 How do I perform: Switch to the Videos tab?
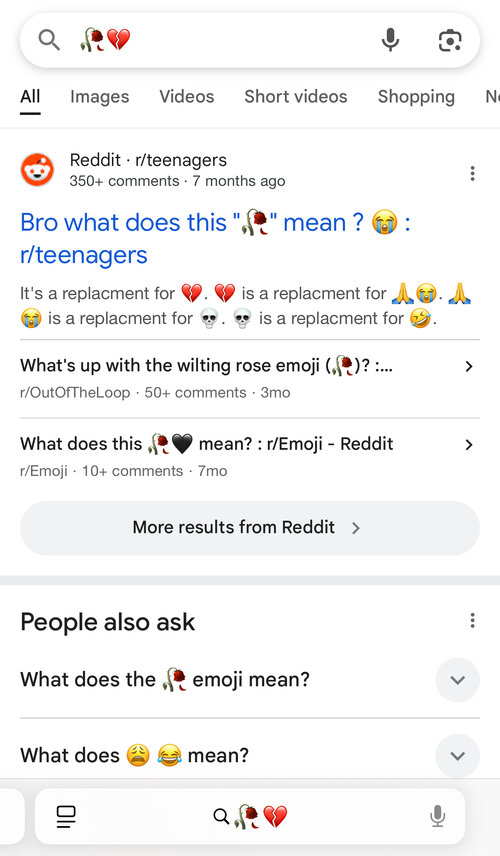coord(187,97)
